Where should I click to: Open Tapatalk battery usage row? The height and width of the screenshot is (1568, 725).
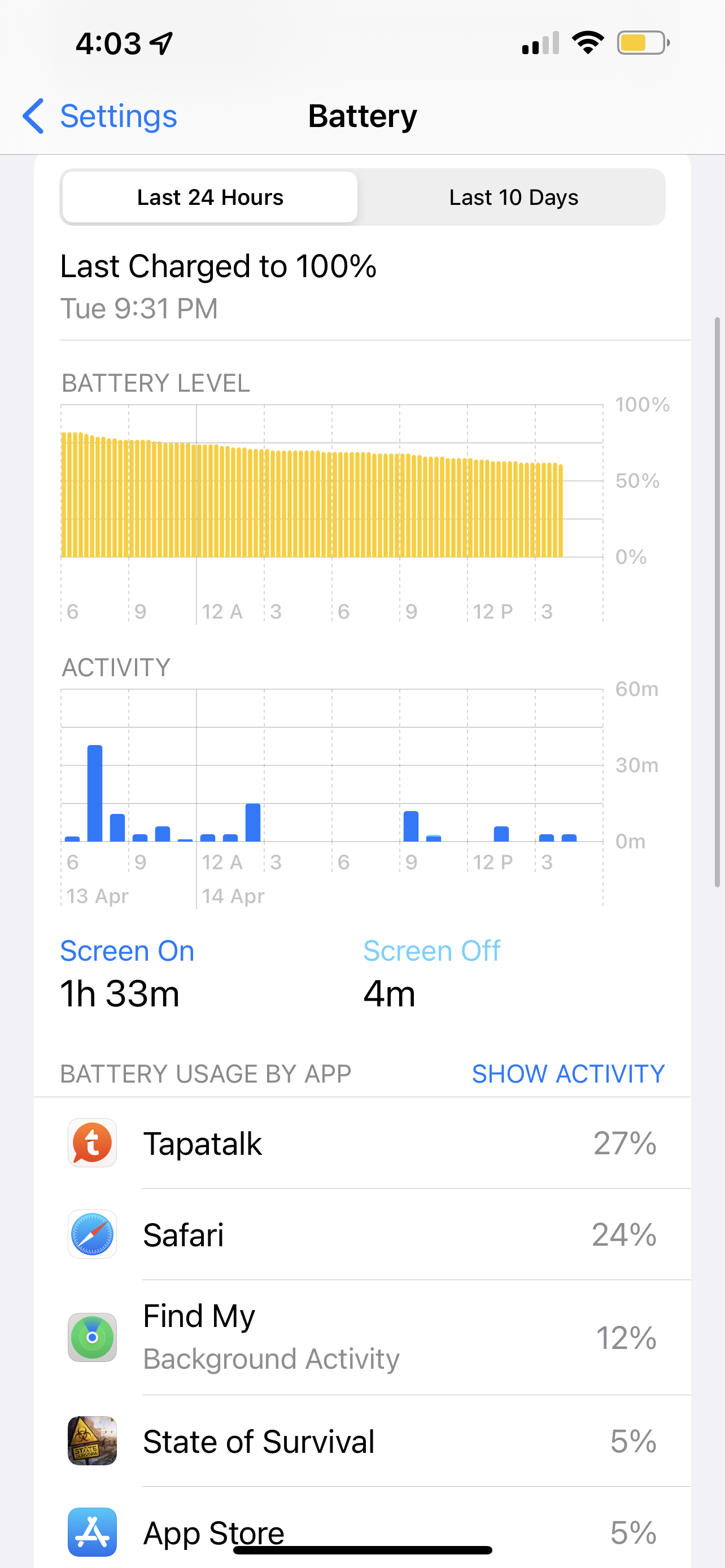click(x=362, y=1143)
